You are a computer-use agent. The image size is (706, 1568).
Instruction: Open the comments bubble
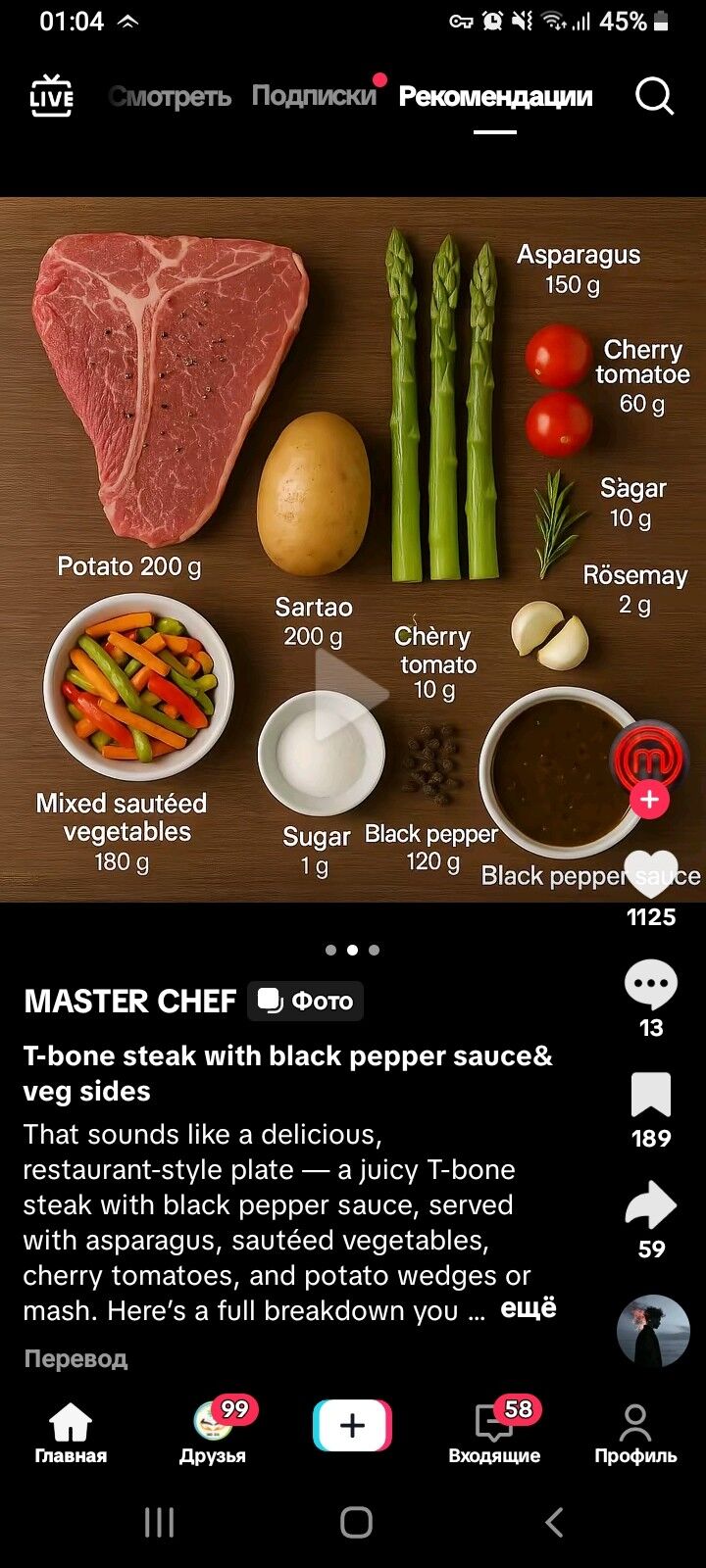point(651,985)
